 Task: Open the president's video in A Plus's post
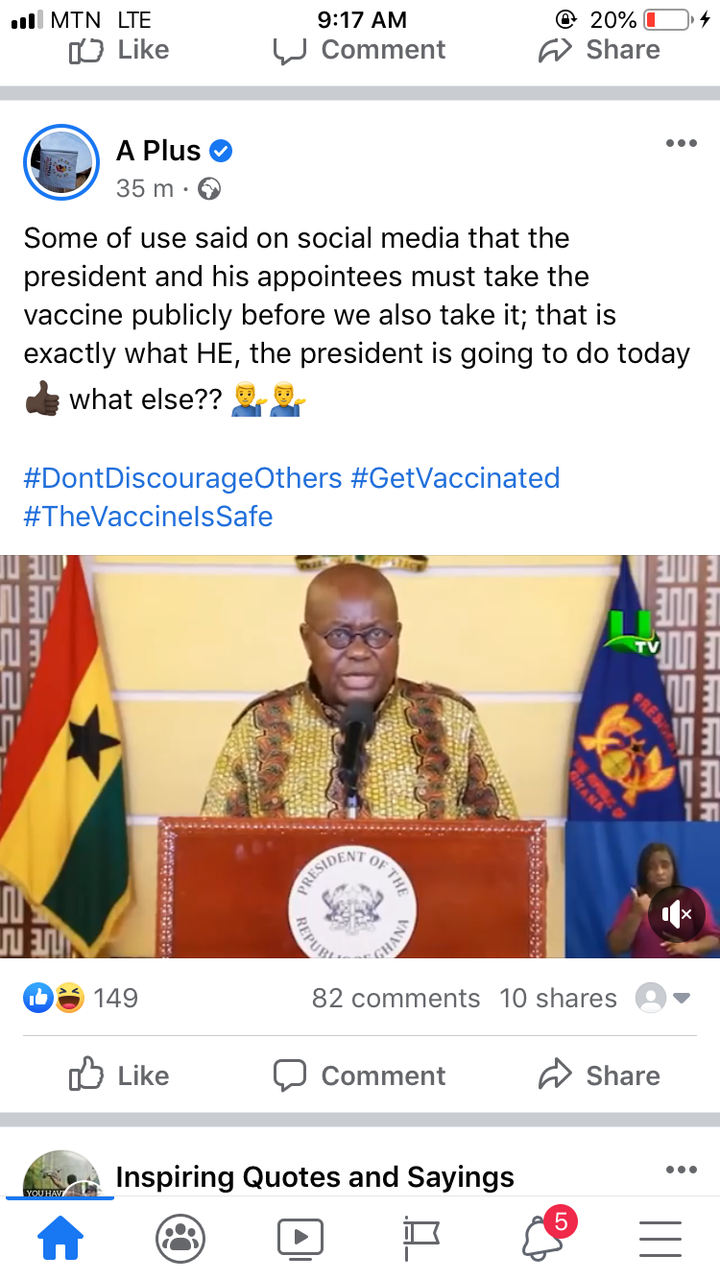pos(360,756)
